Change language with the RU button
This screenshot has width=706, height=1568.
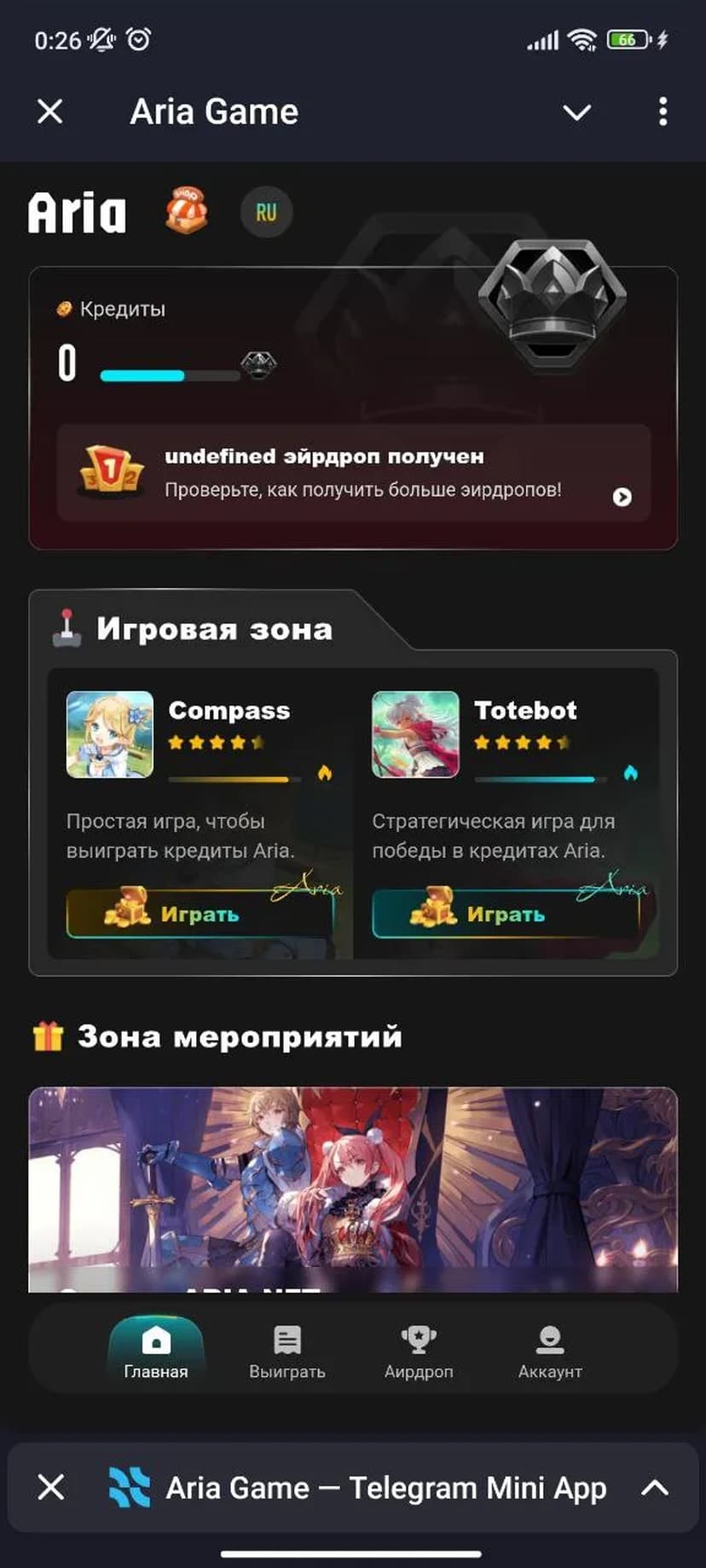click(266, 212)
